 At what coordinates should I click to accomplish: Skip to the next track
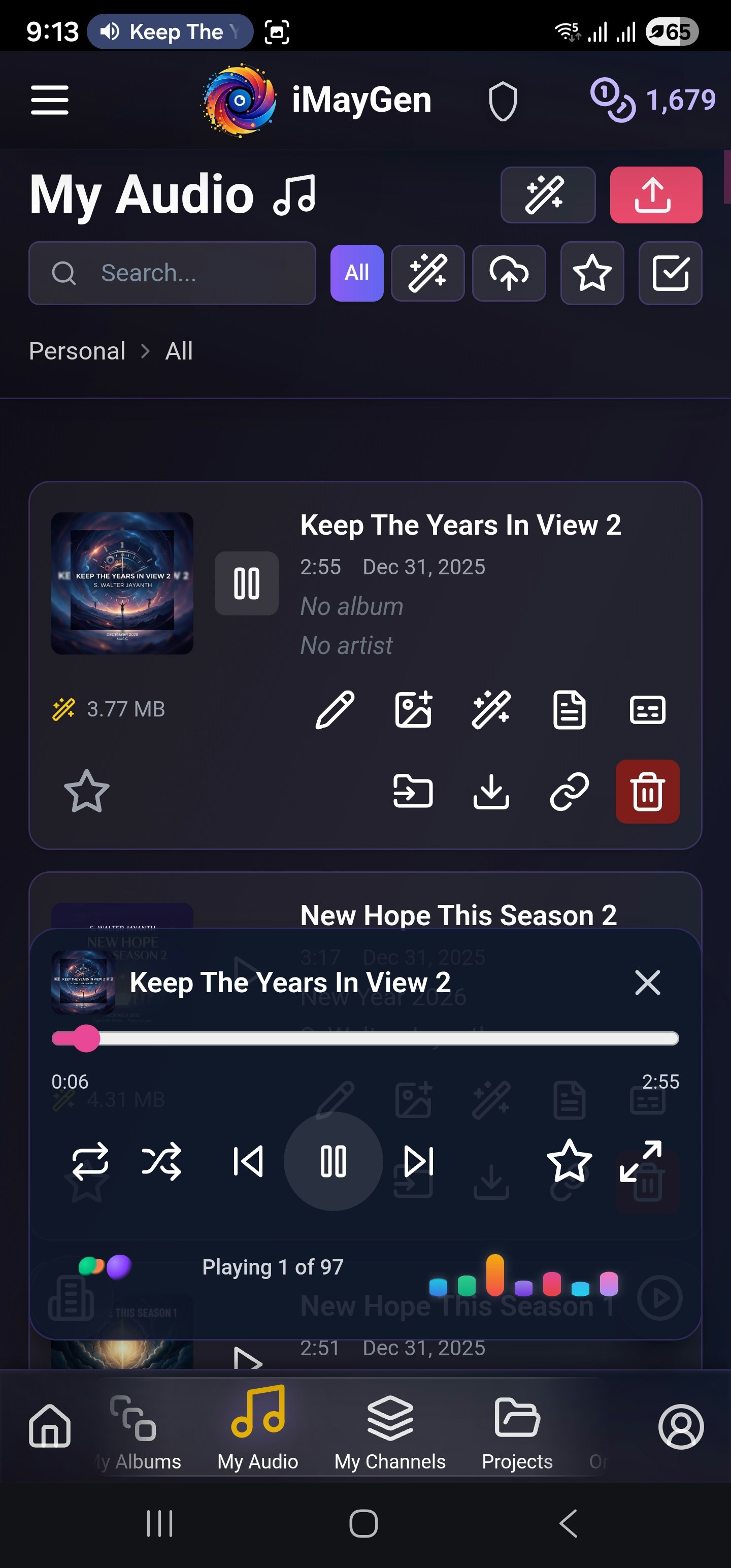point(419,1161)
